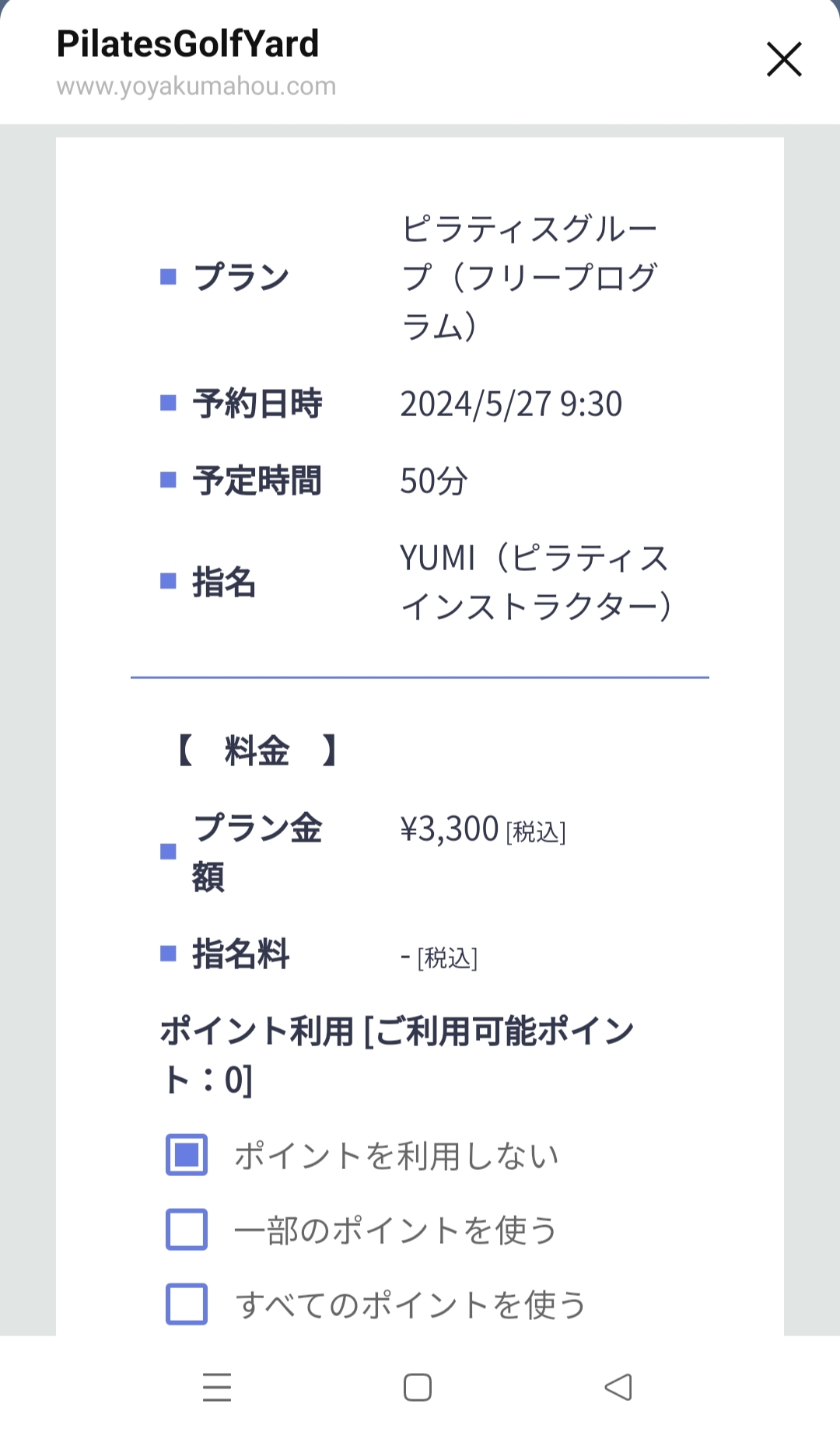
Task: Close the PilatesGolfYard booking page
Action: coord(783,60)
